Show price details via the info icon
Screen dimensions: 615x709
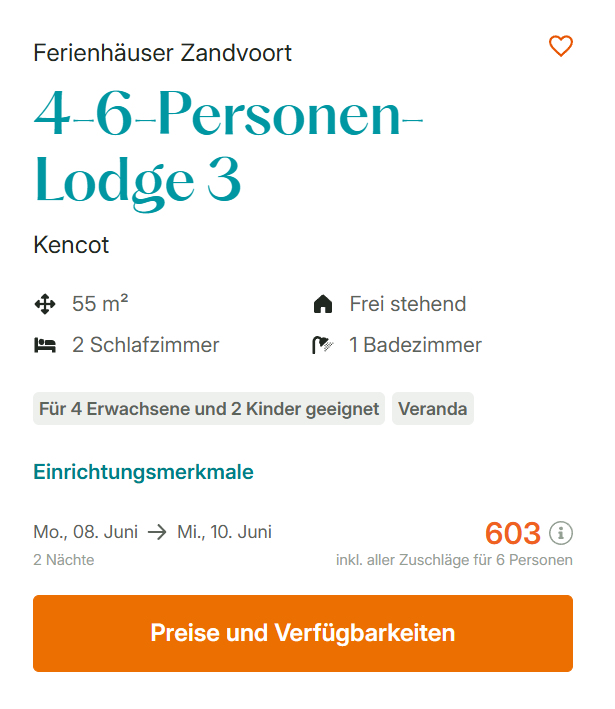point(561,533)
